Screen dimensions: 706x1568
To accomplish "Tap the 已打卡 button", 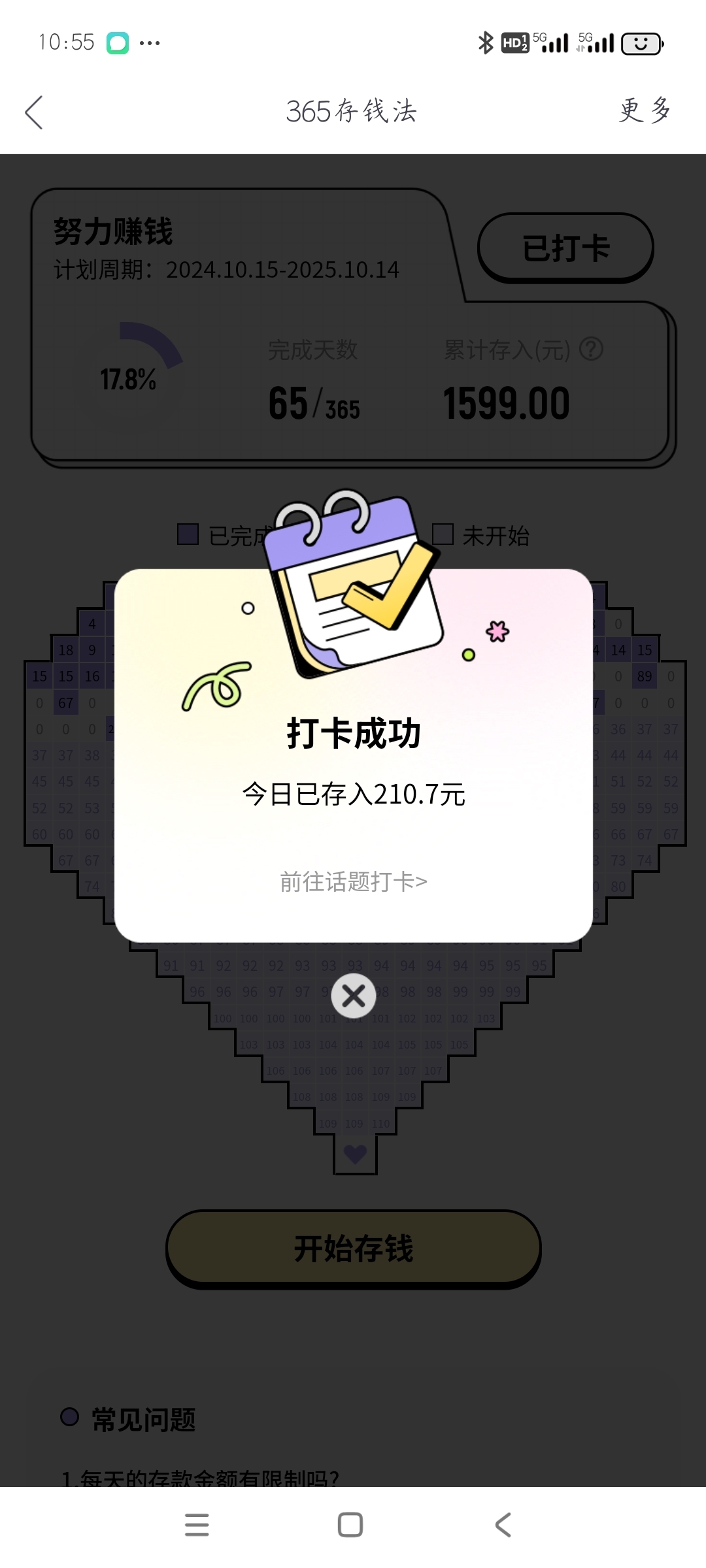I will click(565, 248).
